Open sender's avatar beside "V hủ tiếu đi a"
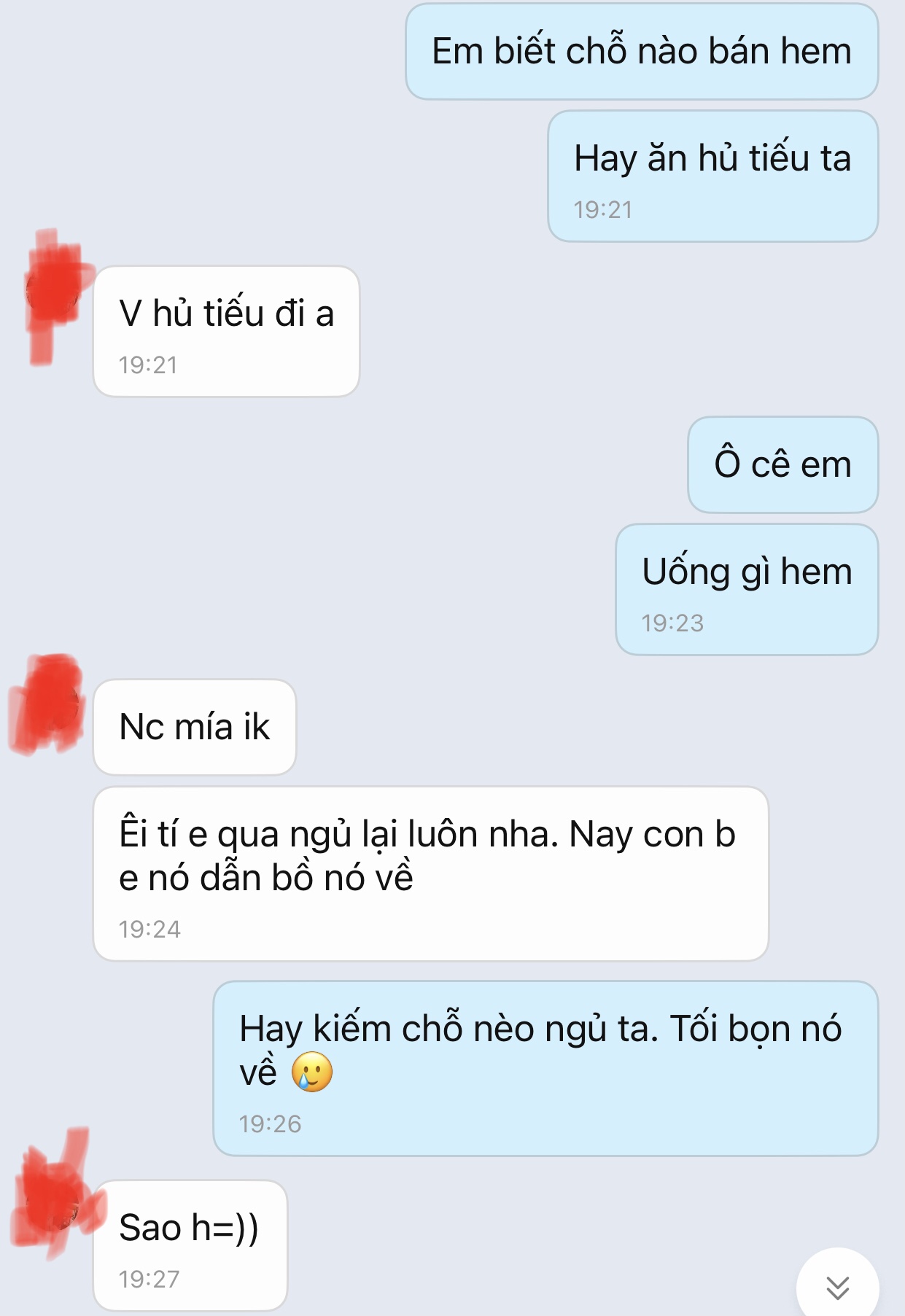Viewport: 905px width, 1316px height. coord(53,293)
